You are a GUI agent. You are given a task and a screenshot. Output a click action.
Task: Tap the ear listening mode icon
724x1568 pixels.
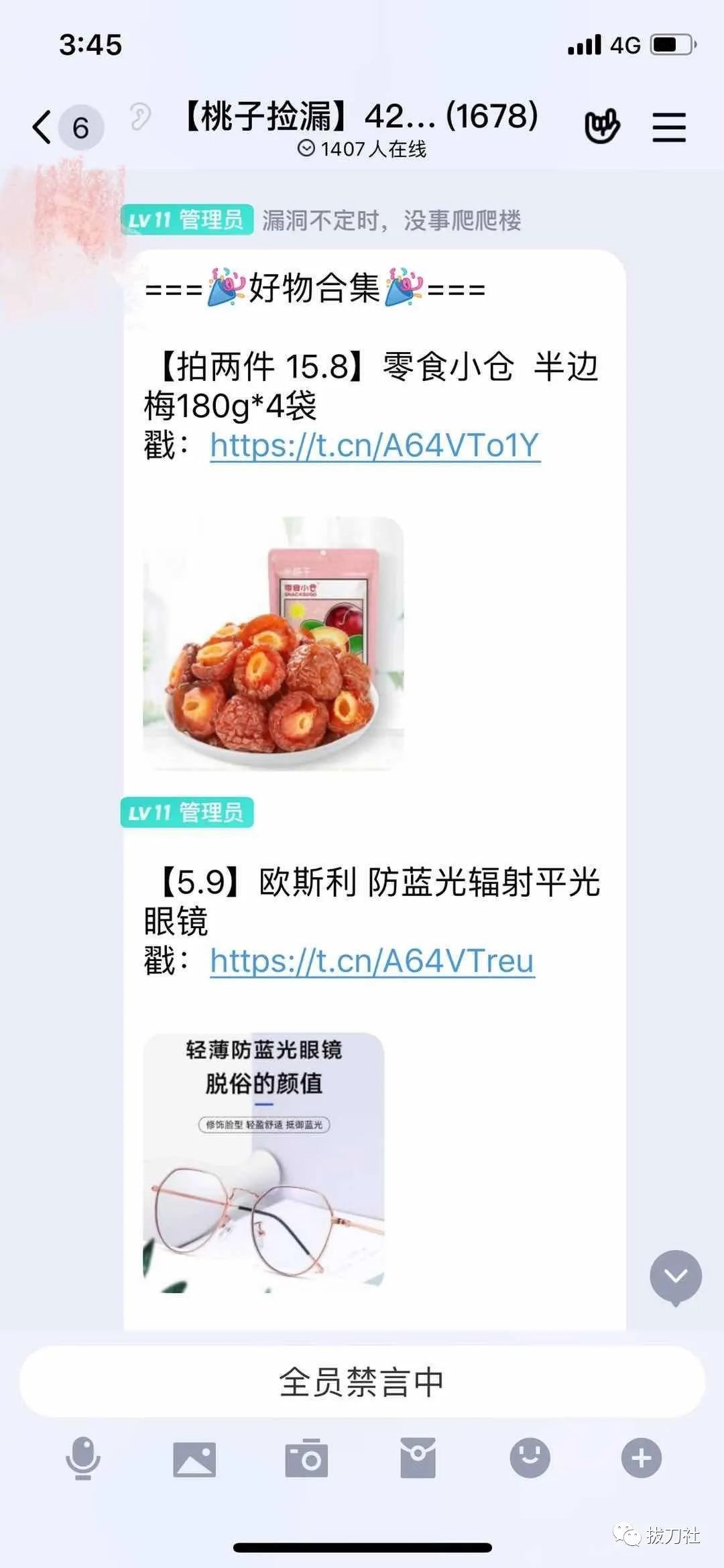point(140,117)
